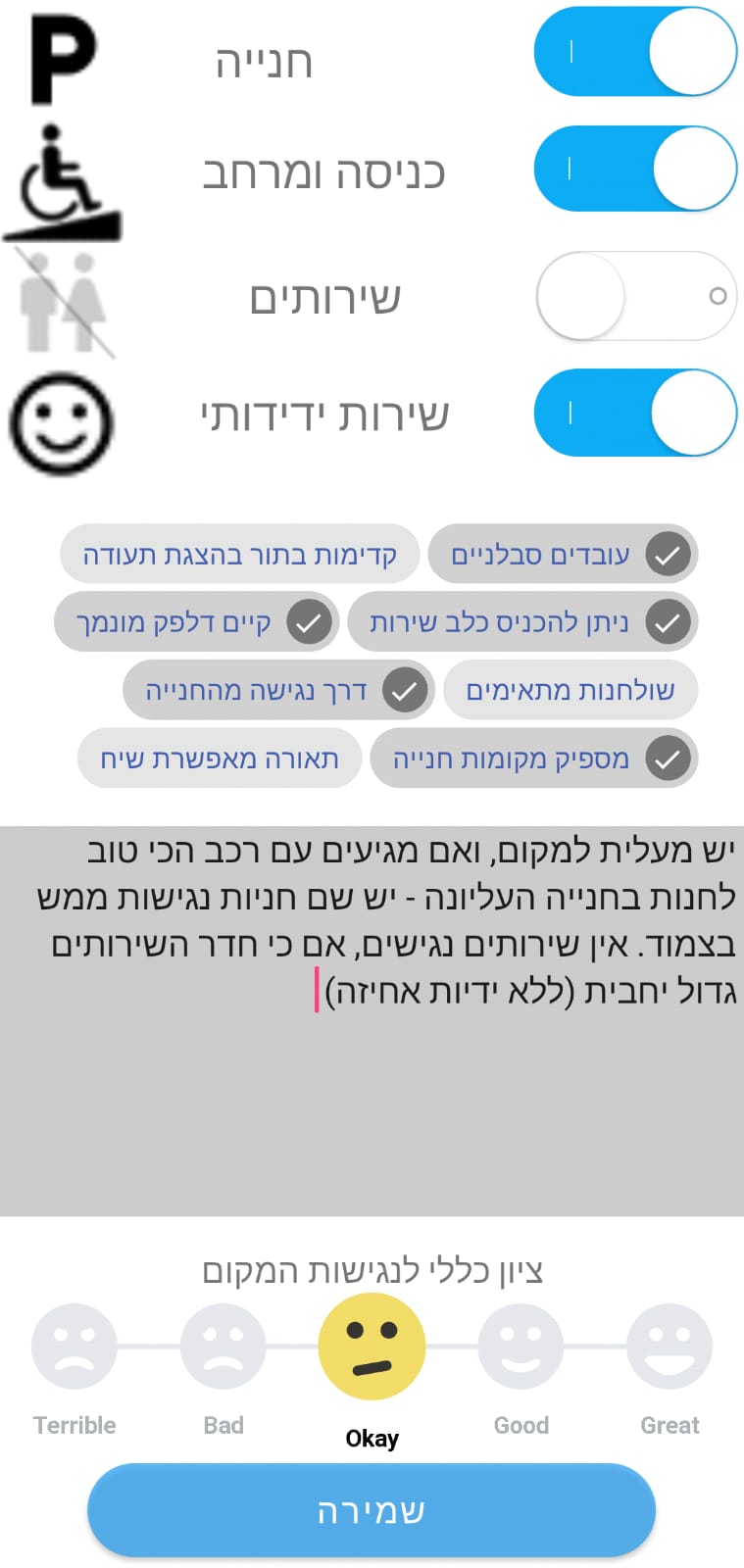
Task: Click the שמירה save button
Action: [x=372, y=1510]
